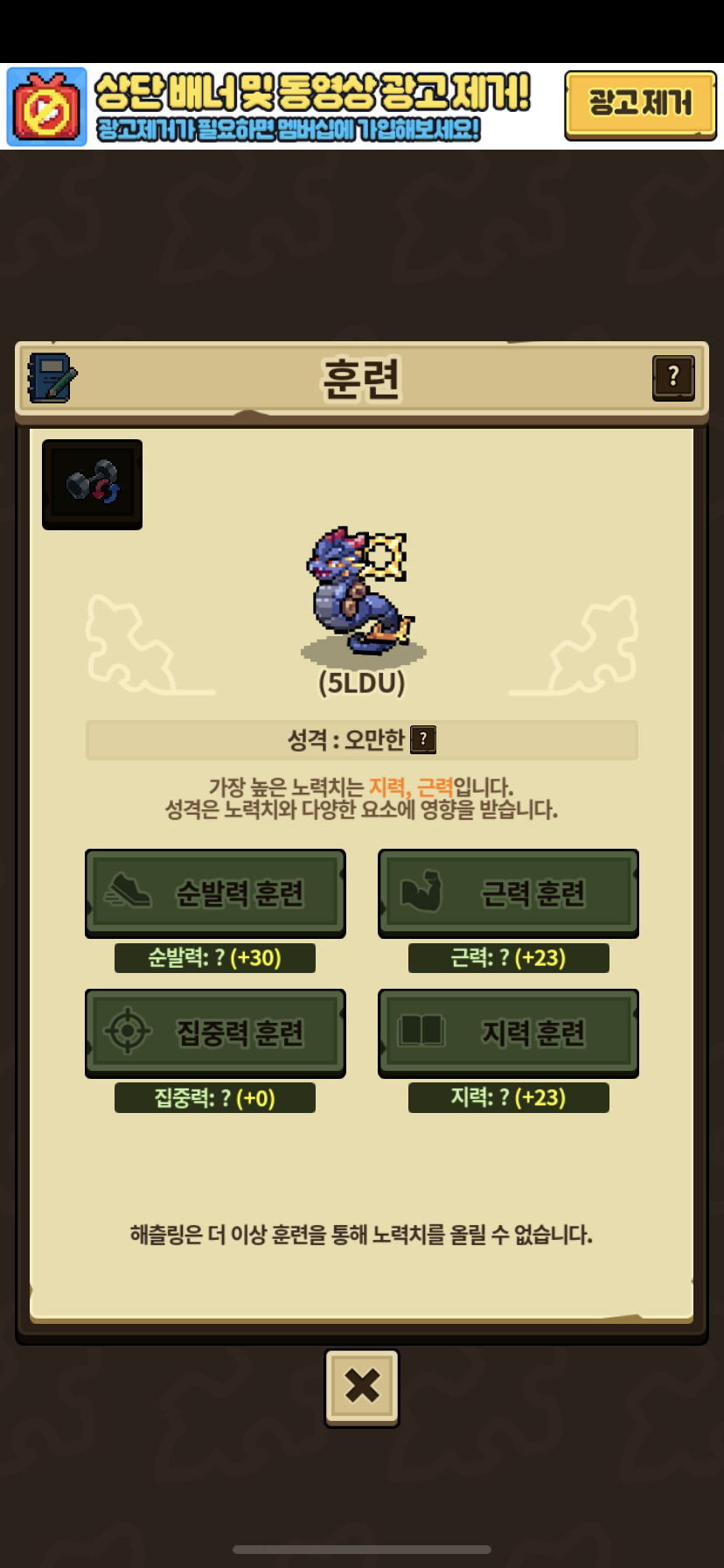Open the help icon beside 훈련 title
724x1568 pixels.
[672, 377]
